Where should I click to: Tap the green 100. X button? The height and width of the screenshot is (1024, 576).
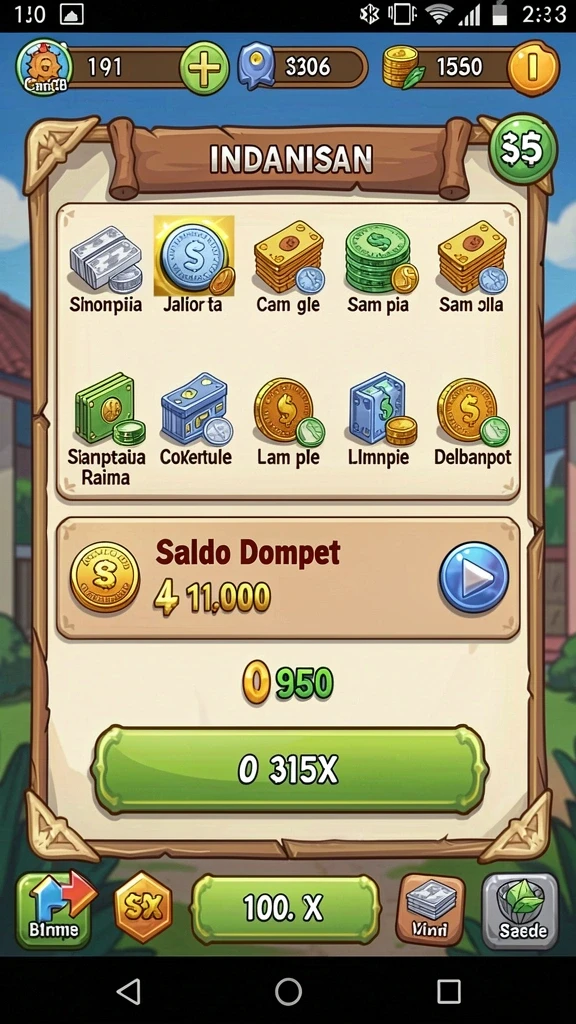285,909
